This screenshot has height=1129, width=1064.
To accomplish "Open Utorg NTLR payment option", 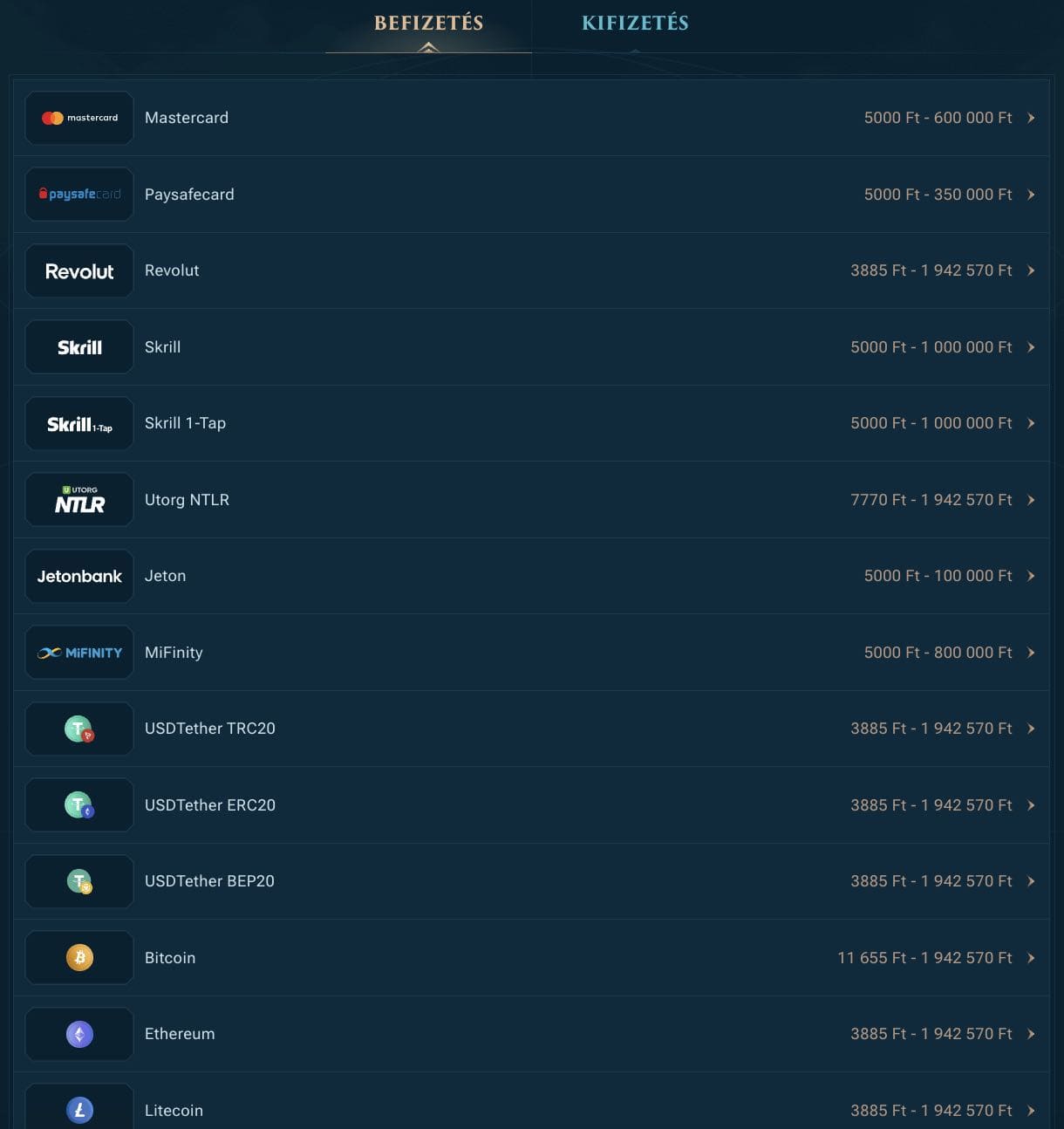I will pos(530,500).
